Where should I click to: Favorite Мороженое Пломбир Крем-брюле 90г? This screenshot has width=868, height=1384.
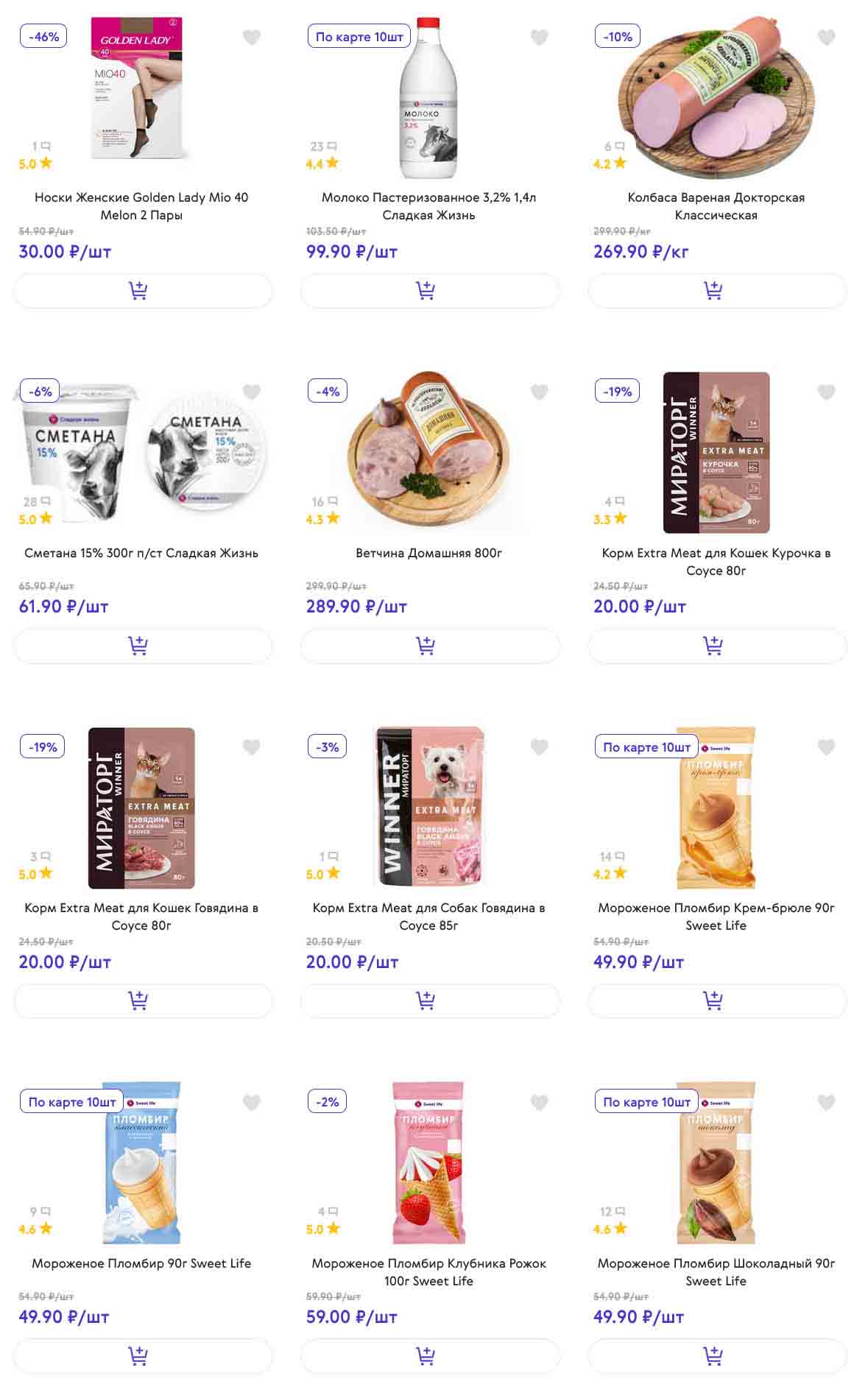(x=826, y=747)
